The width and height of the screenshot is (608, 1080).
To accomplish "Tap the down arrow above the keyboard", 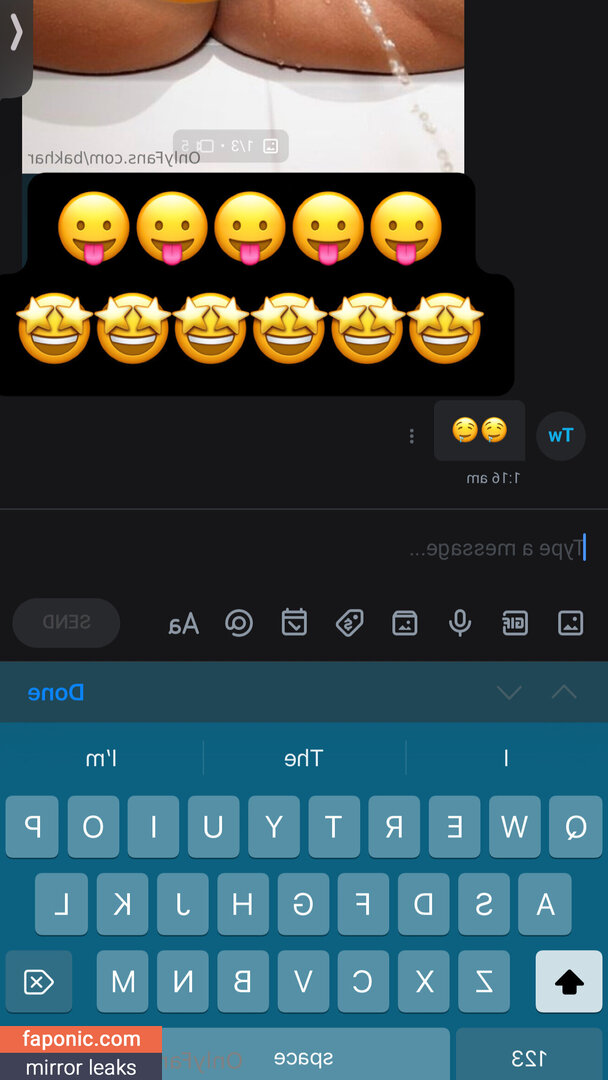I will [x=509, y=692].
